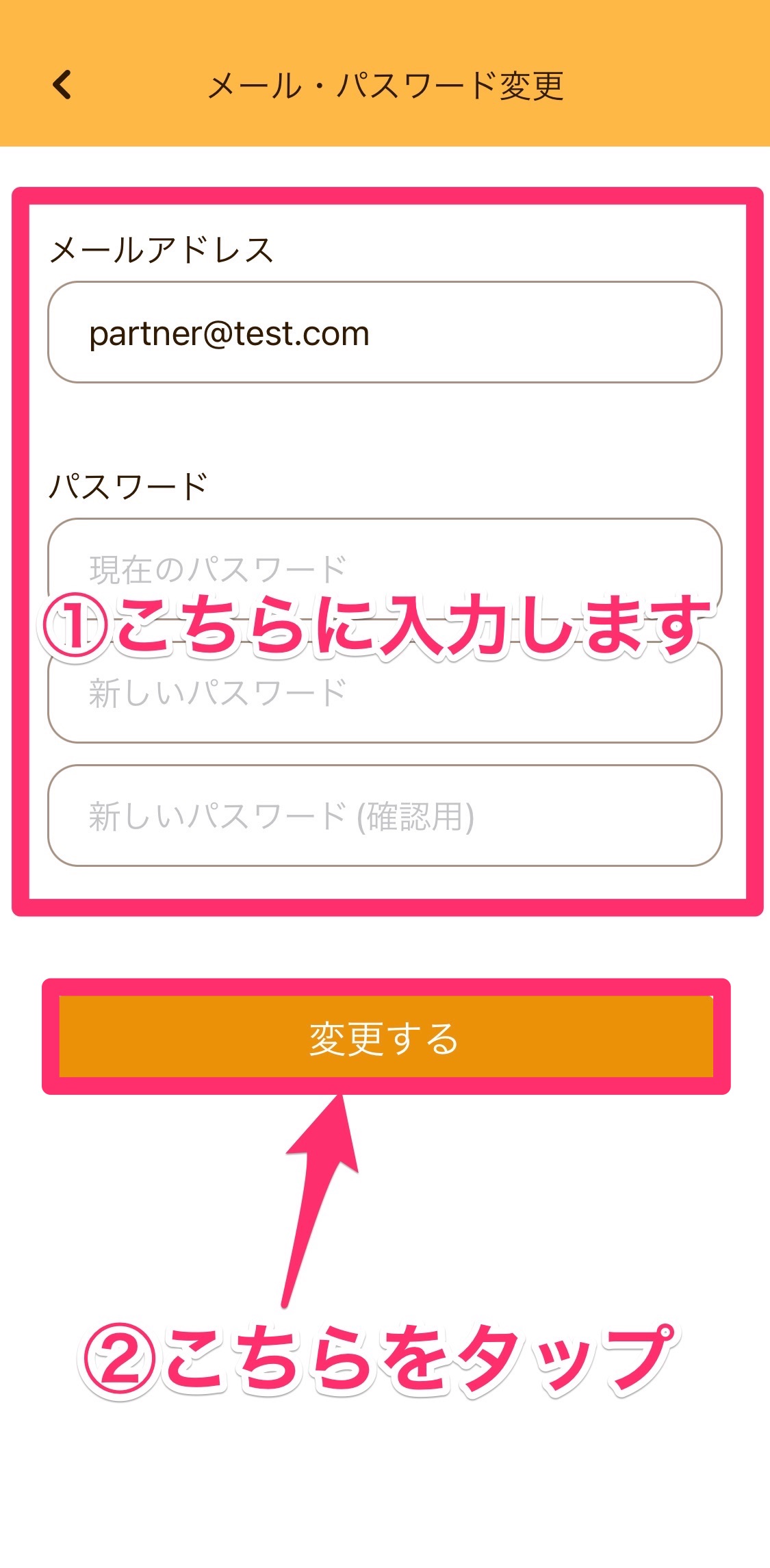The image size is (770, 1568).
Task: Tap the 新しいパスワード (確認用) field
Action: tap(384, 815)
